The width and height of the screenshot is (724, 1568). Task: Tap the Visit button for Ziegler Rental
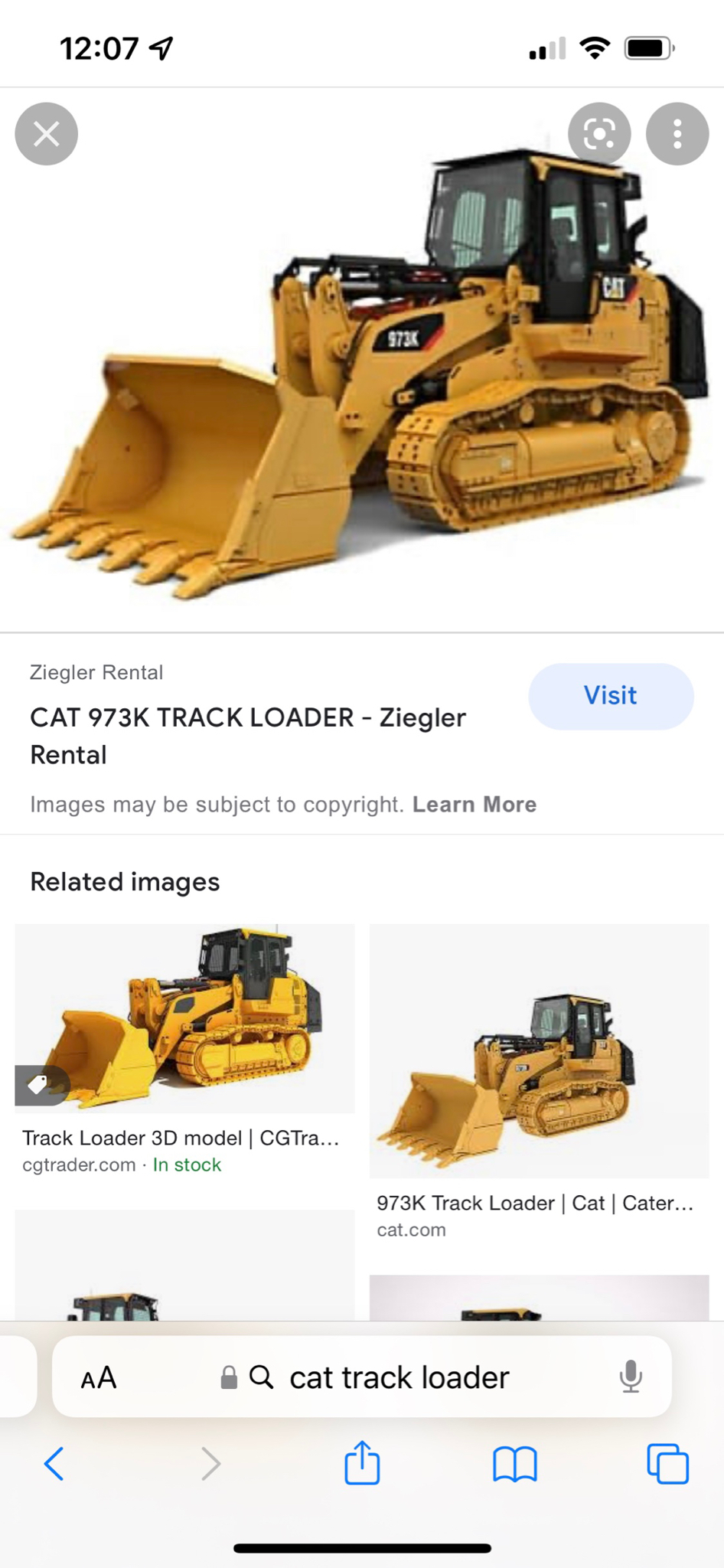pyautogui.click(x=611, y=696)
